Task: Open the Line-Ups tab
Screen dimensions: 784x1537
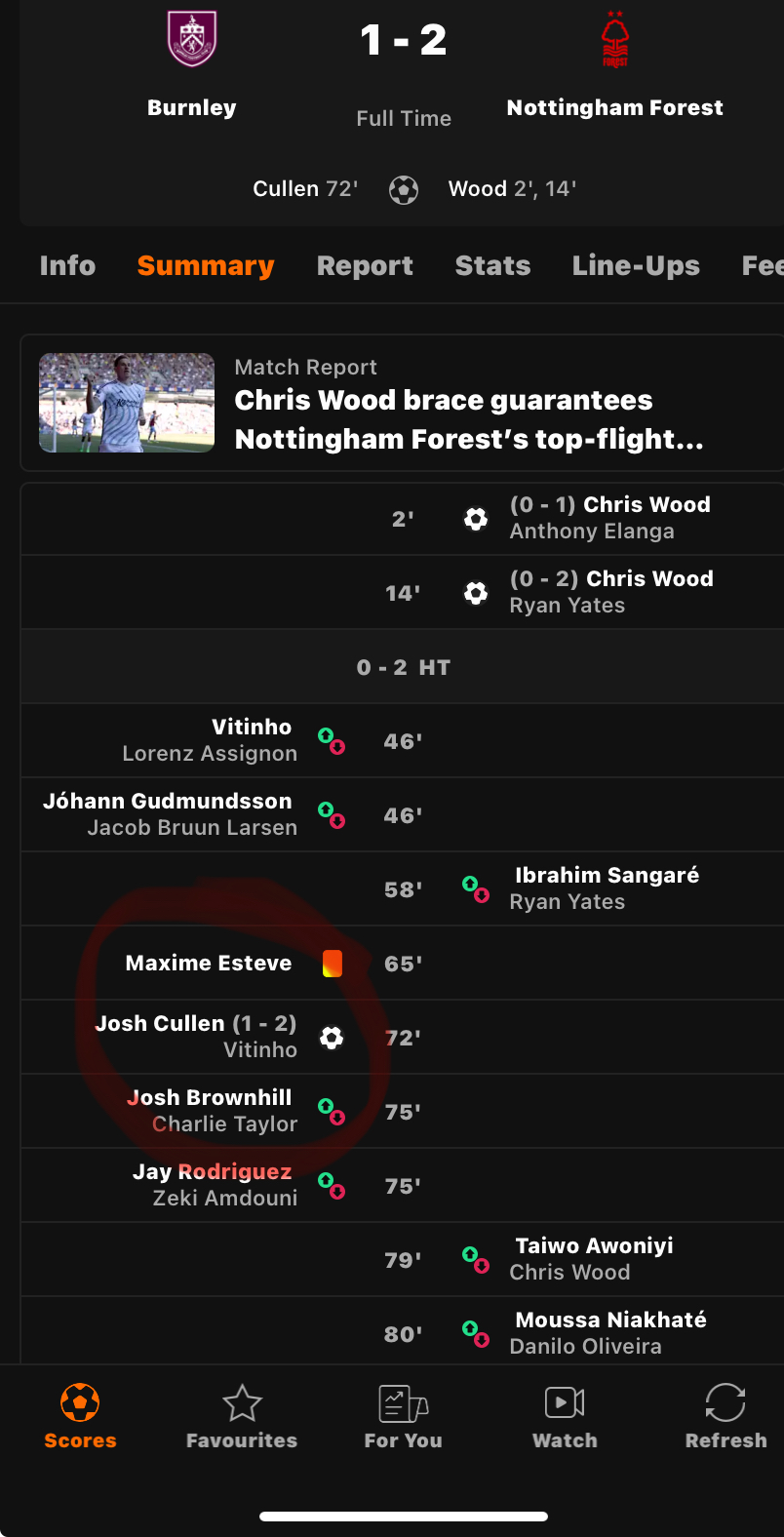Action: [636, 265]
